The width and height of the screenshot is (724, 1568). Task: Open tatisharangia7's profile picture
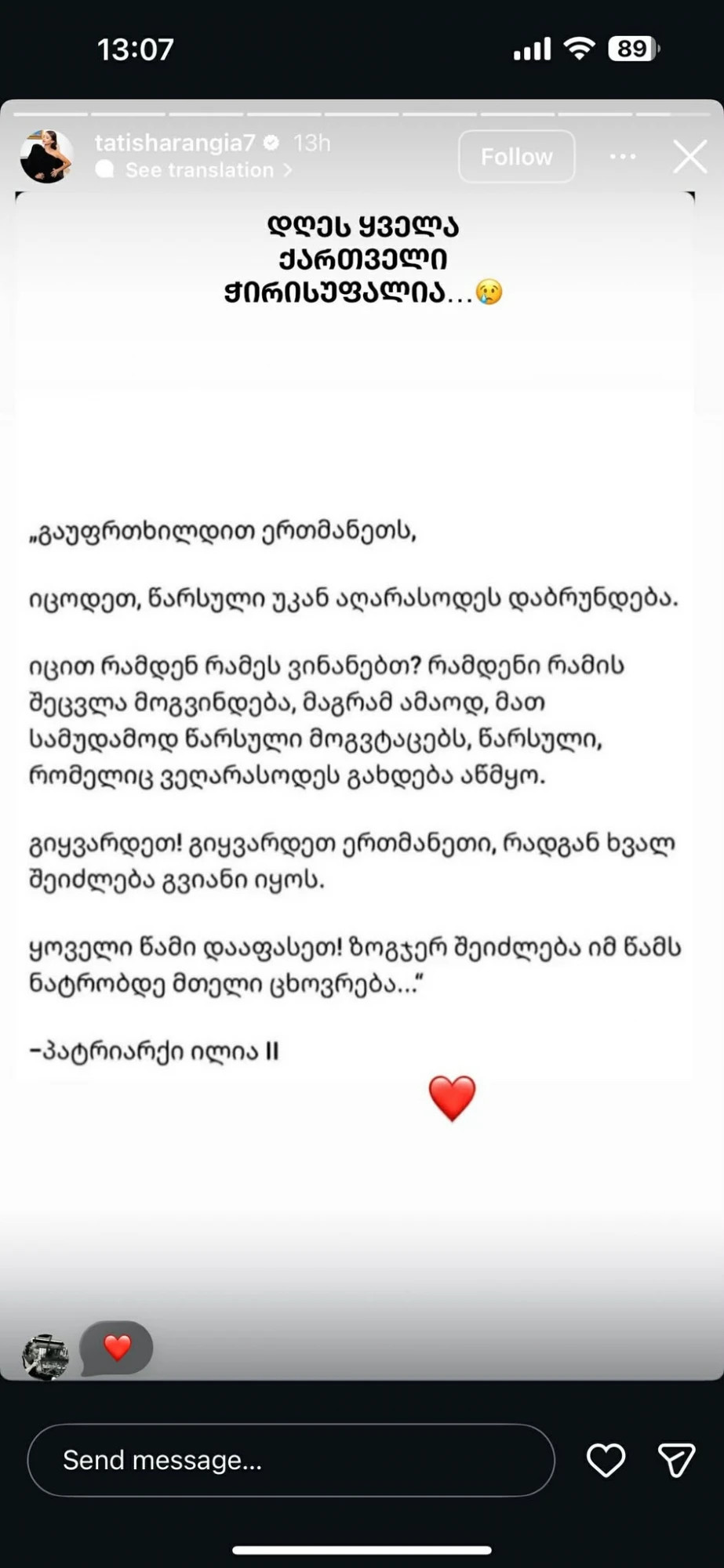(x=46, y=156)
